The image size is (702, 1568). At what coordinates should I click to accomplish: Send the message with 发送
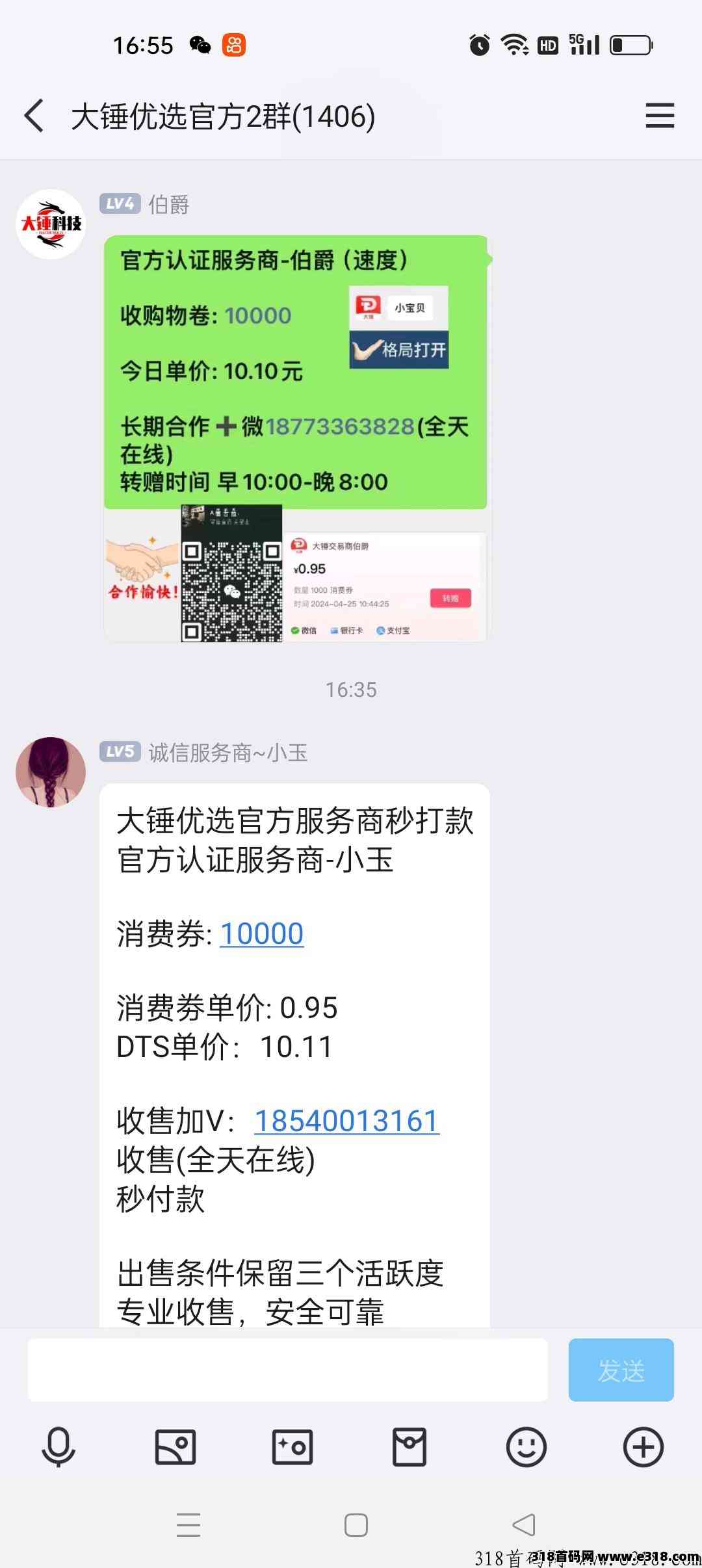621,1370
